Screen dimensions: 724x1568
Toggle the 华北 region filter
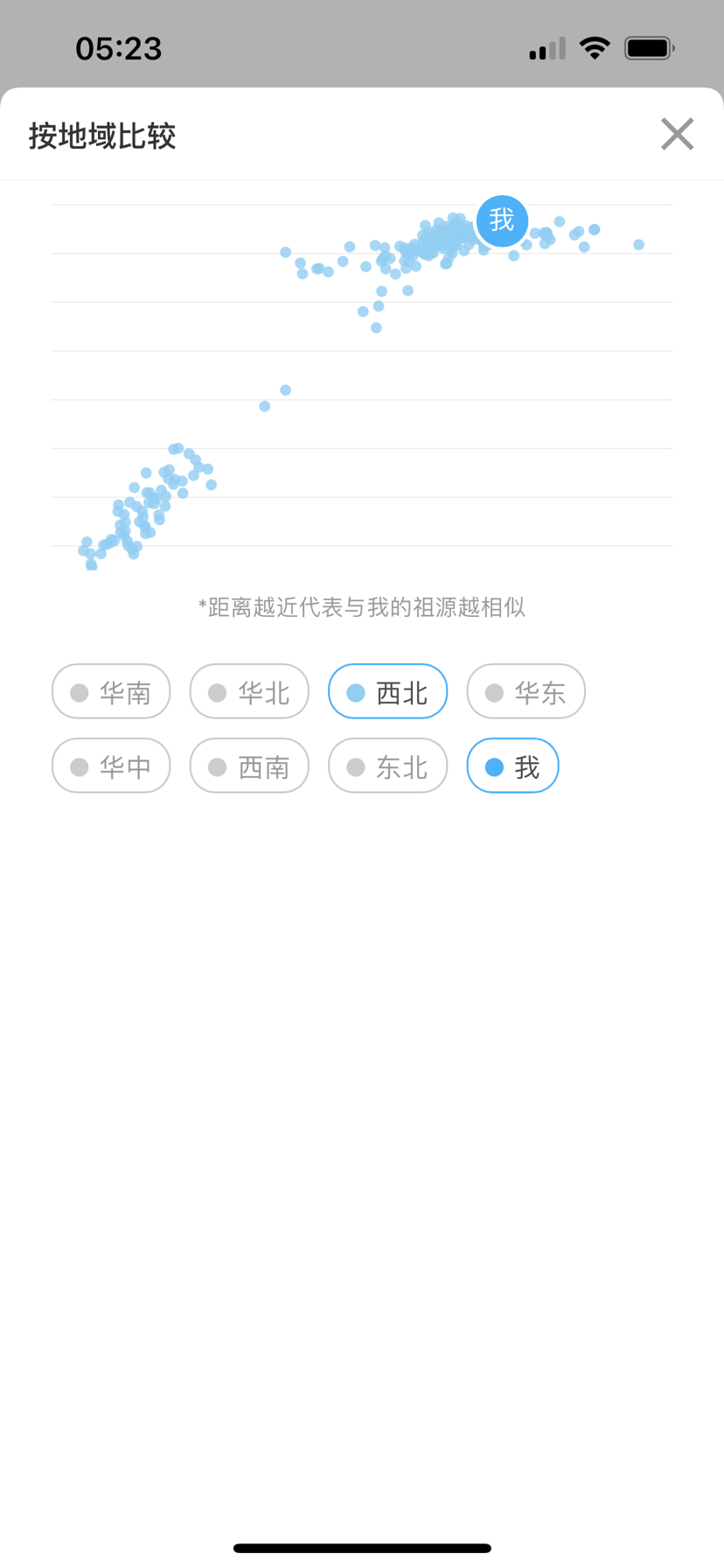pyautogui.click(x=249, y=692)
